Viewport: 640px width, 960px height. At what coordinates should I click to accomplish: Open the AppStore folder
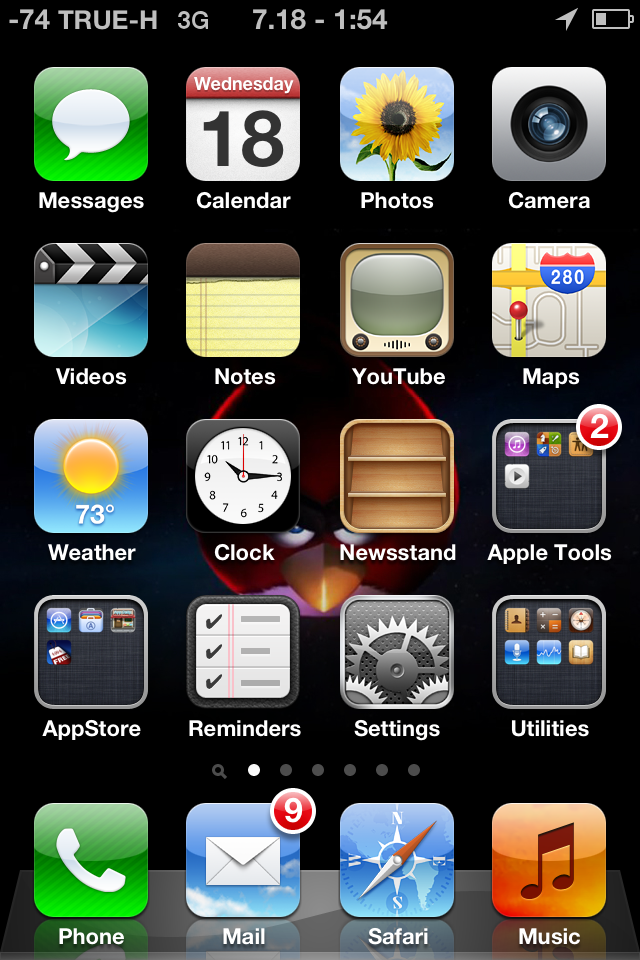[x=91, y=652]
